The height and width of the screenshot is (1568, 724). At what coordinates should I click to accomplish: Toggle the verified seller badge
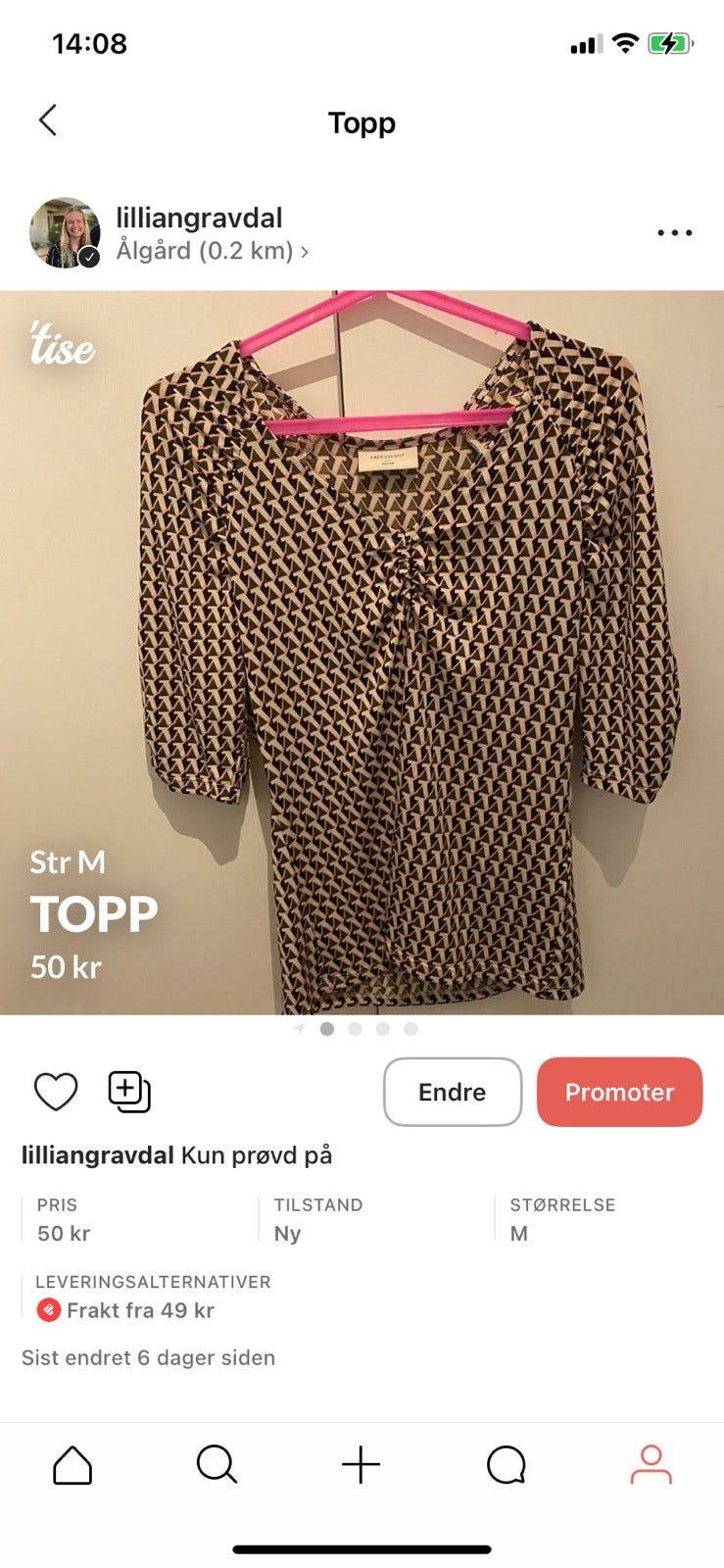click(x=89, y=257)
